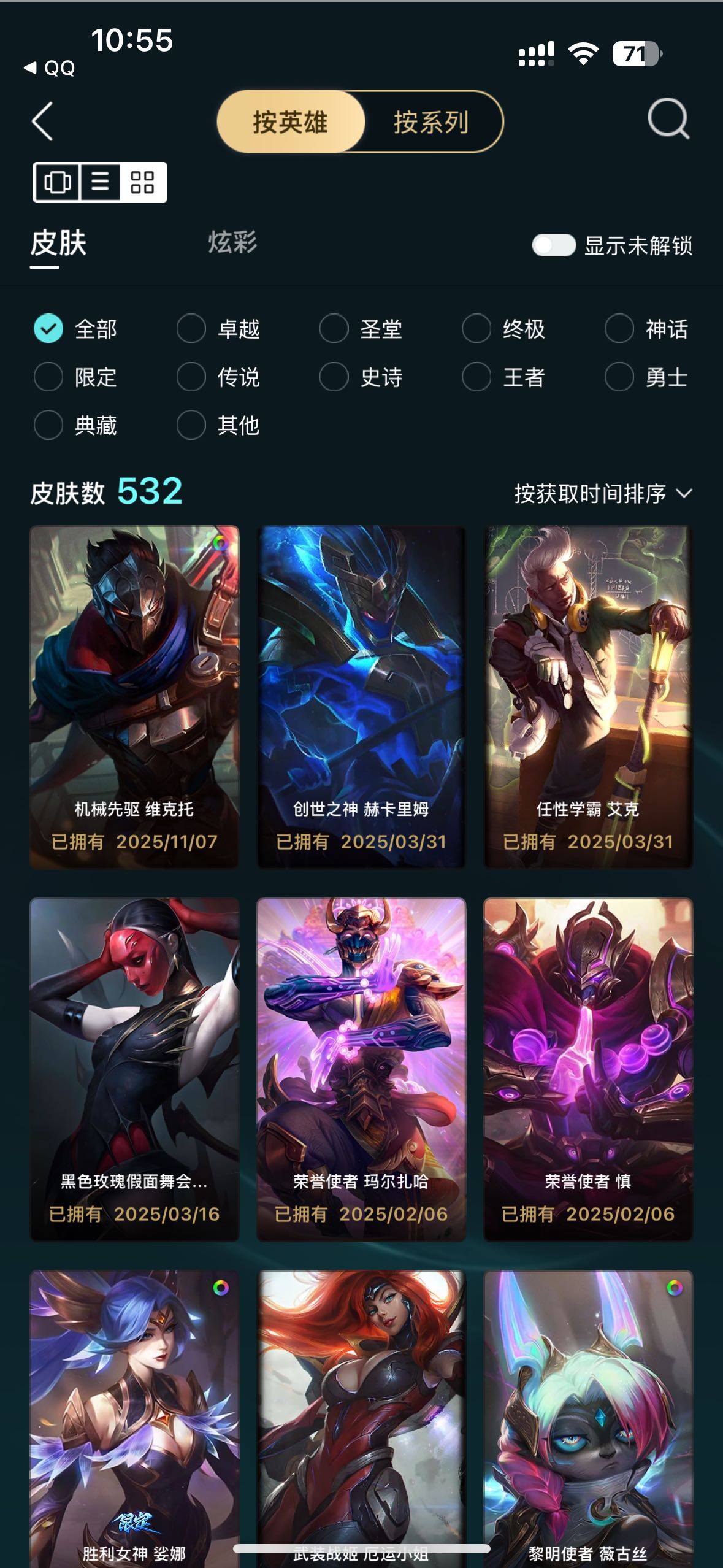Open the 机械先驱 维克托 skin card

(x=134, y=696)
